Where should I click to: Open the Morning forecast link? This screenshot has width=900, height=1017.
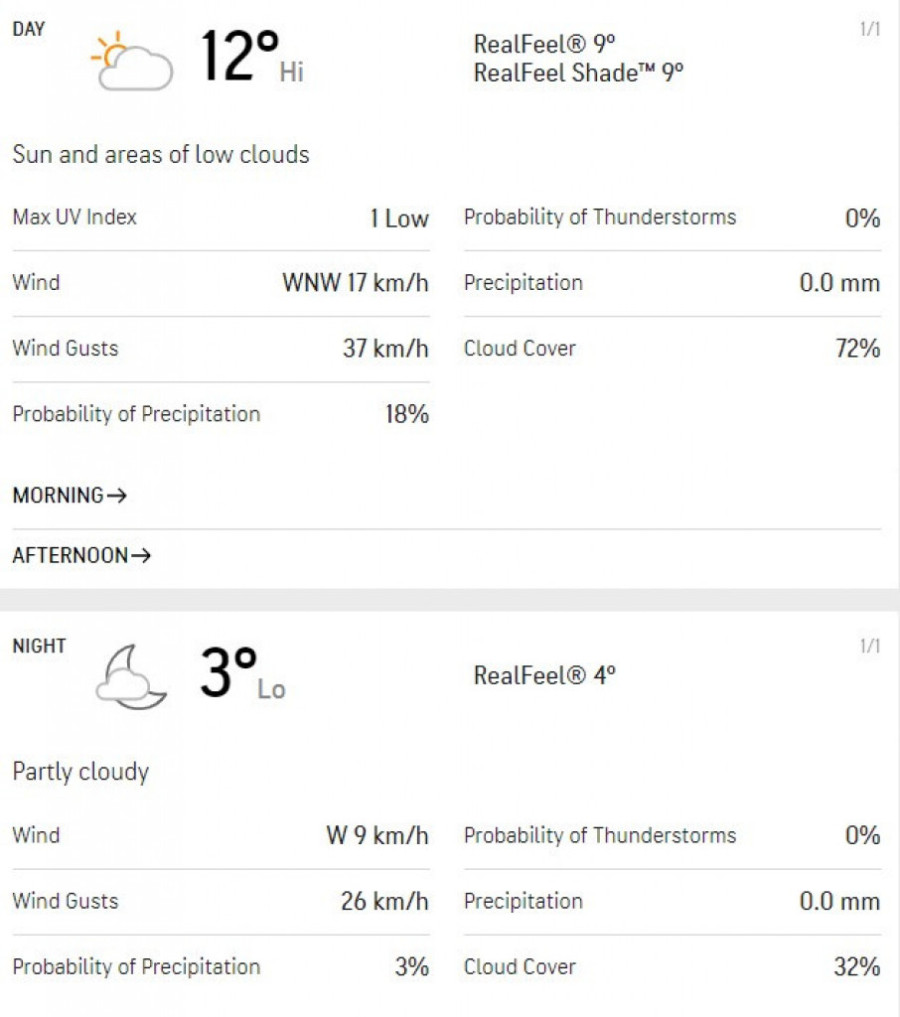69,495
